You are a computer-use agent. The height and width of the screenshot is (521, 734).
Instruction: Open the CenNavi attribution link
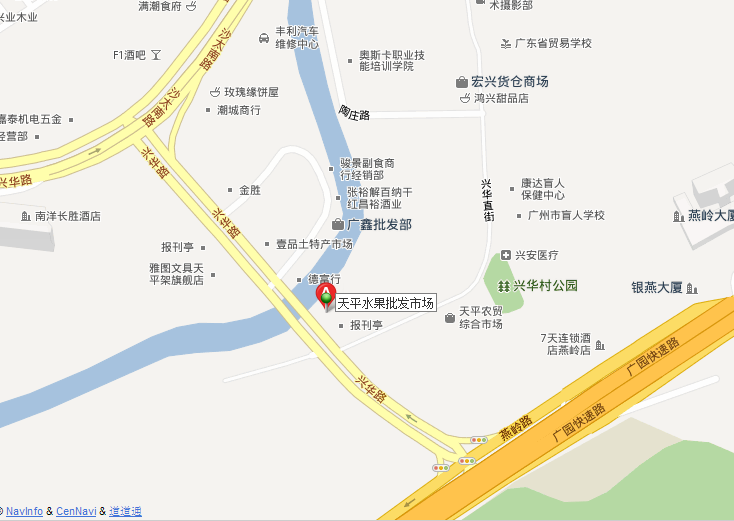[x=76, y=511]
